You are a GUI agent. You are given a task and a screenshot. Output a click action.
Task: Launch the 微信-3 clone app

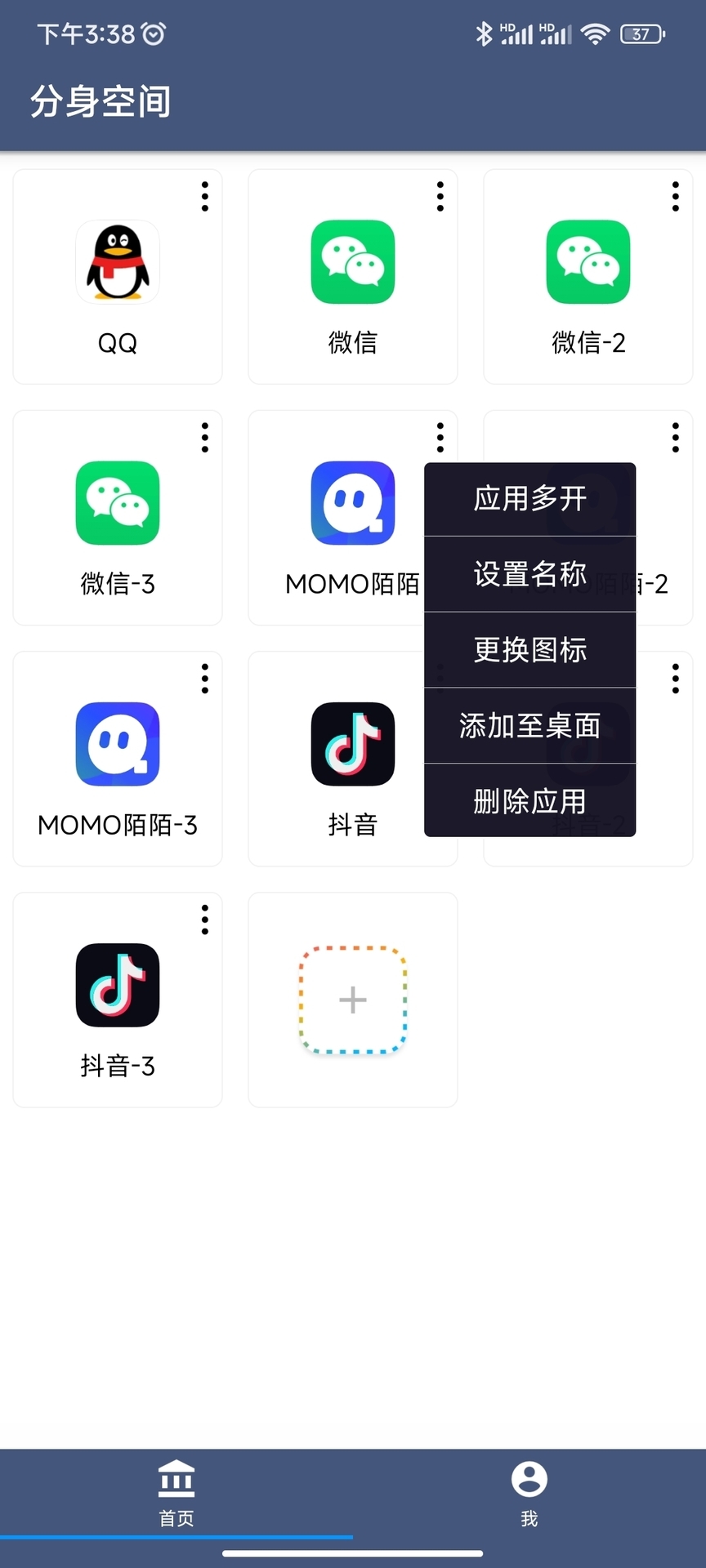(x=117, y=503)
